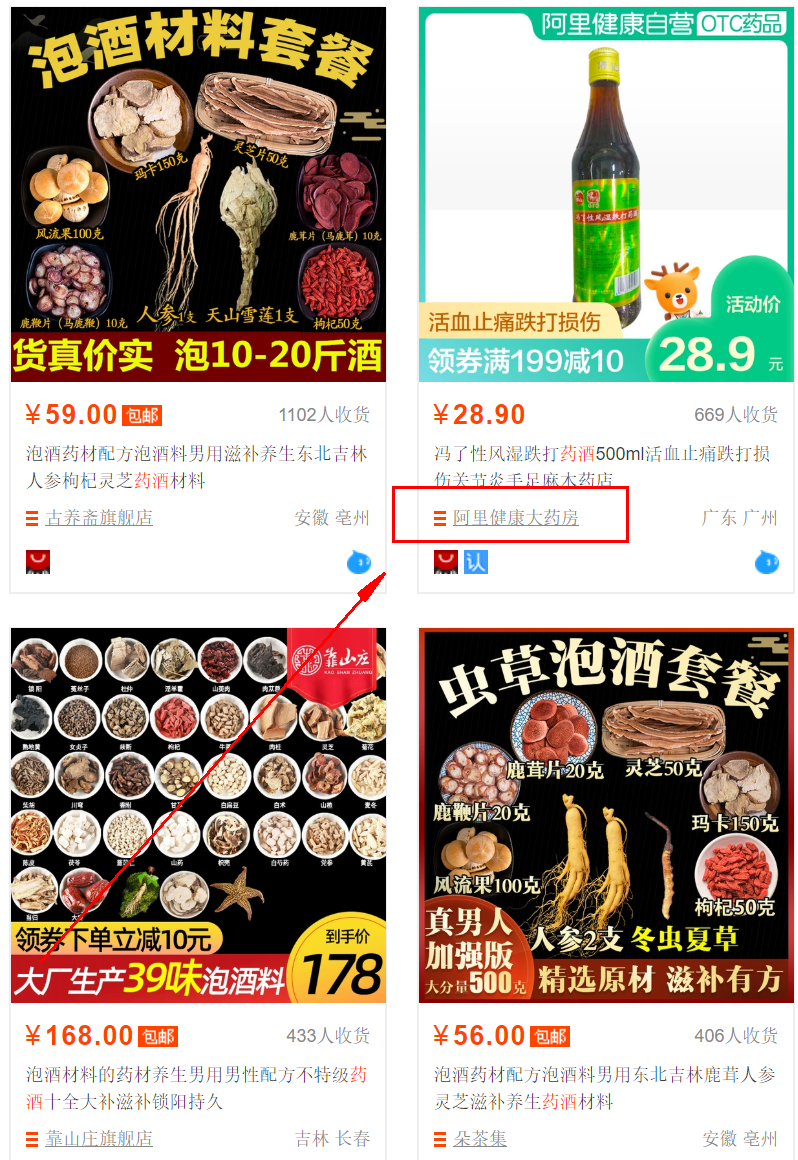Open the 冯了性风湿跌打药酒 product image
Screen dimensions: 798x1160
coord(606,195)
